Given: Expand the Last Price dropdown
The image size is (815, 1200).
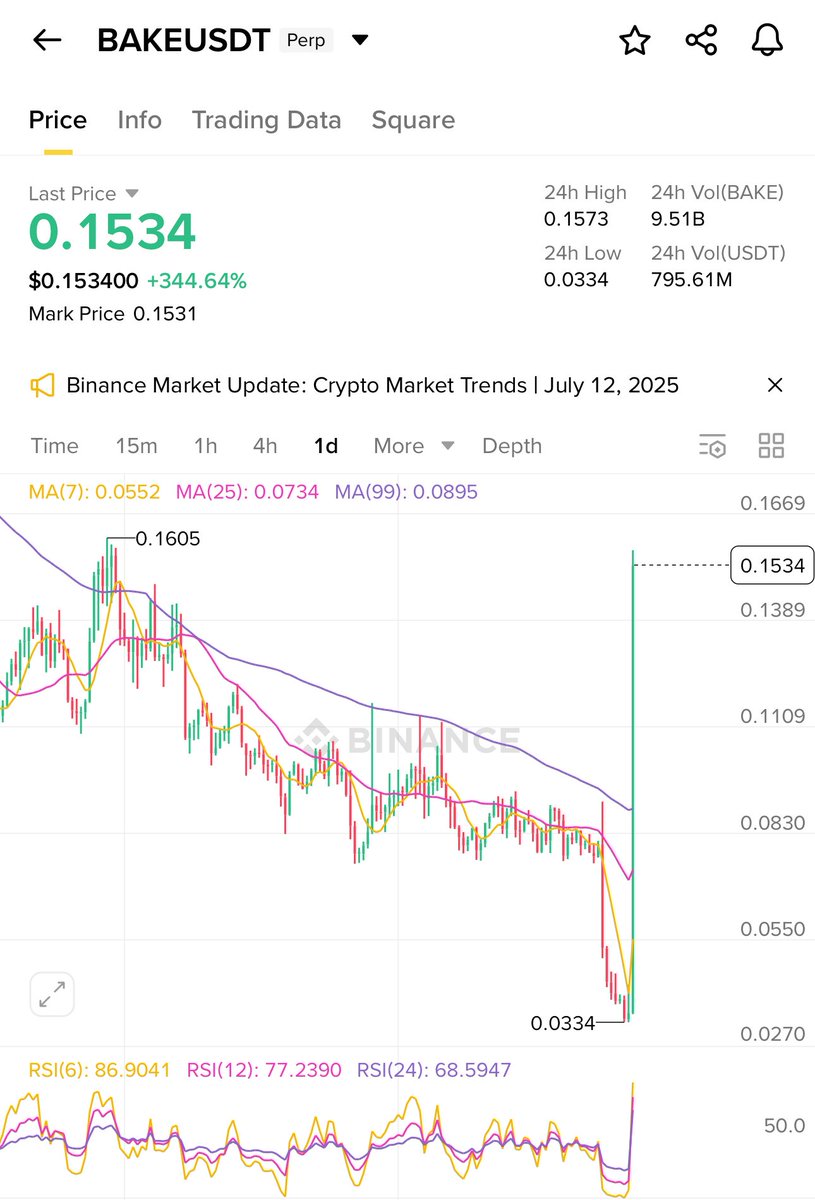Looking at the screenshot, I should tap(131, 194).
